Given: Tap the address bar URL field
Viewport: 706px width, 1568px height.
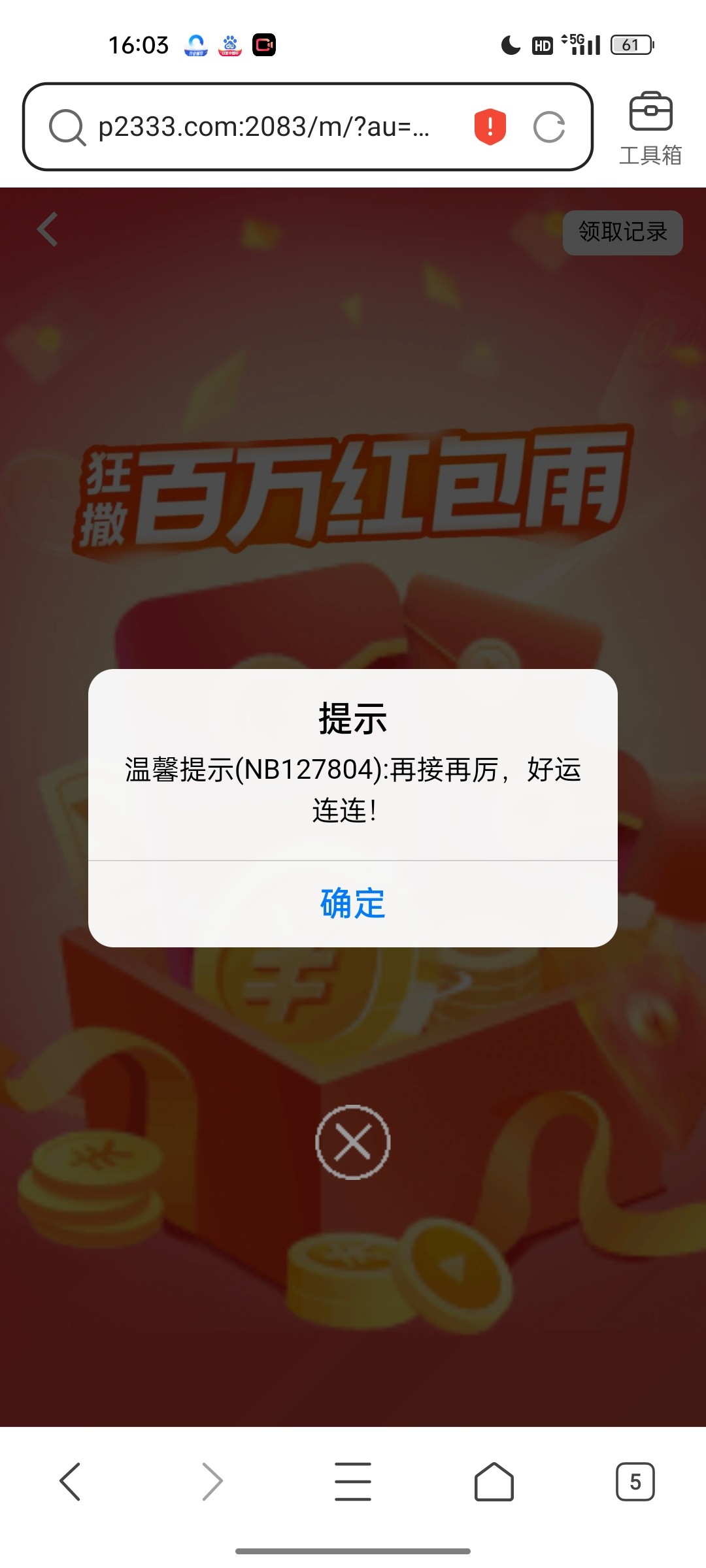Looking at the screenshot, I should click(263, 127).
